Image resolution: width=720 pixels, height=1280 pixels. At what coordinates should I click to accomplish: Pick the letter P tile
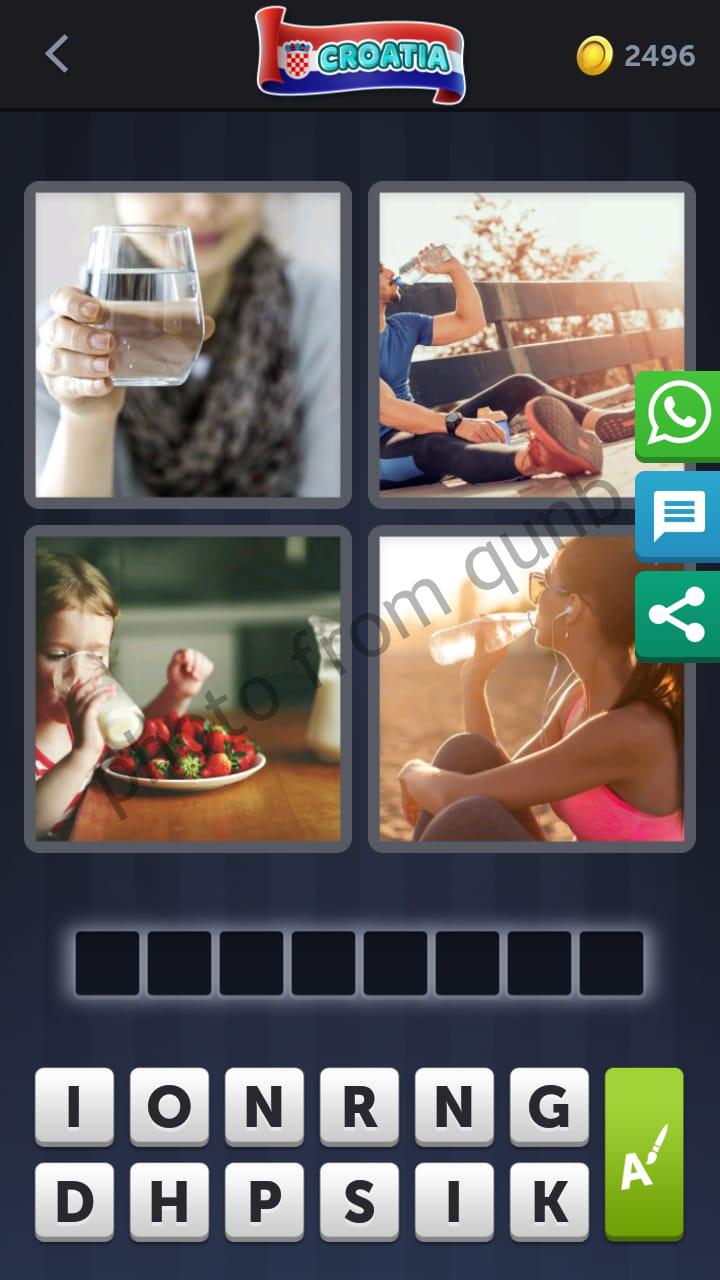[264, 1201]
